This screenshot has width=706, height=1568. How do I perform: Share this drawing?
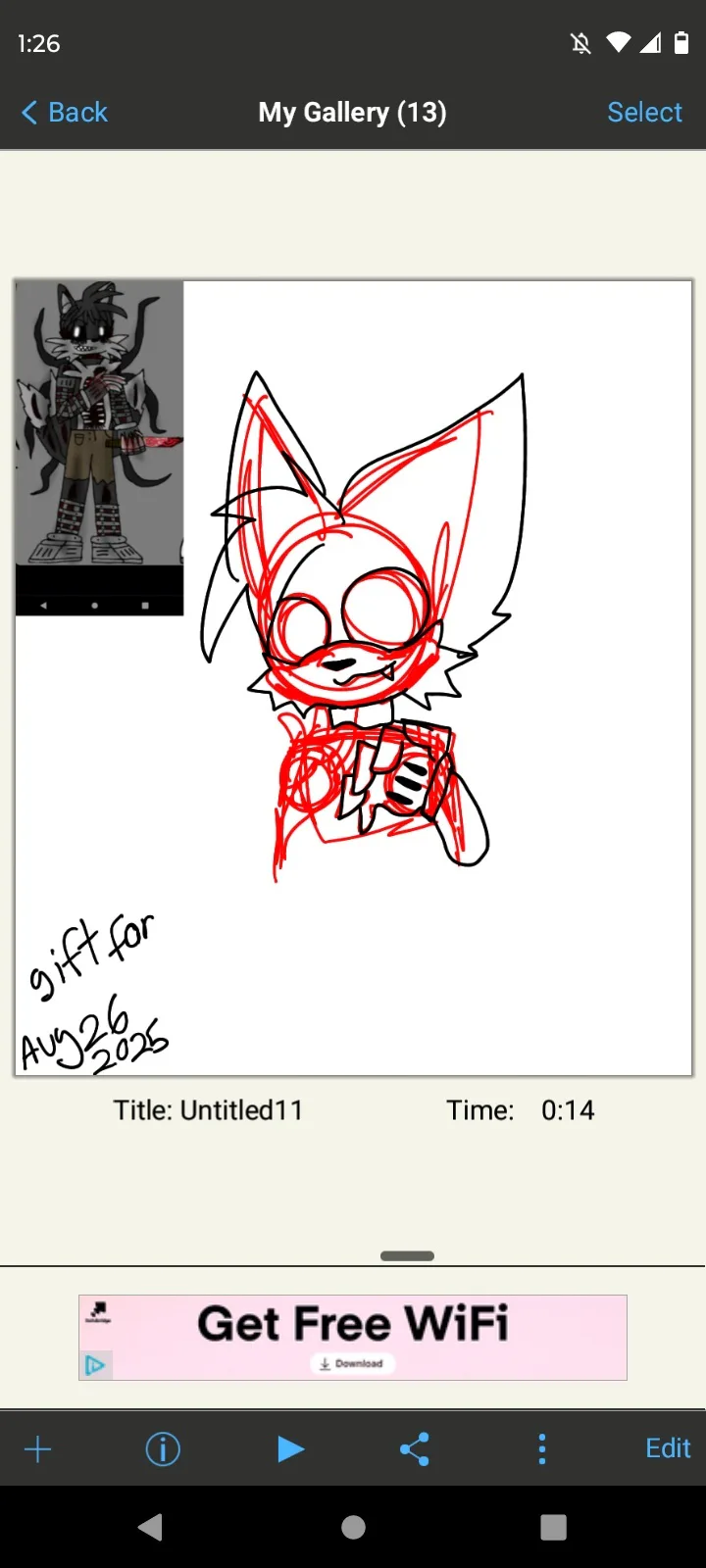pyautogui.click(x=415, y=1448)
